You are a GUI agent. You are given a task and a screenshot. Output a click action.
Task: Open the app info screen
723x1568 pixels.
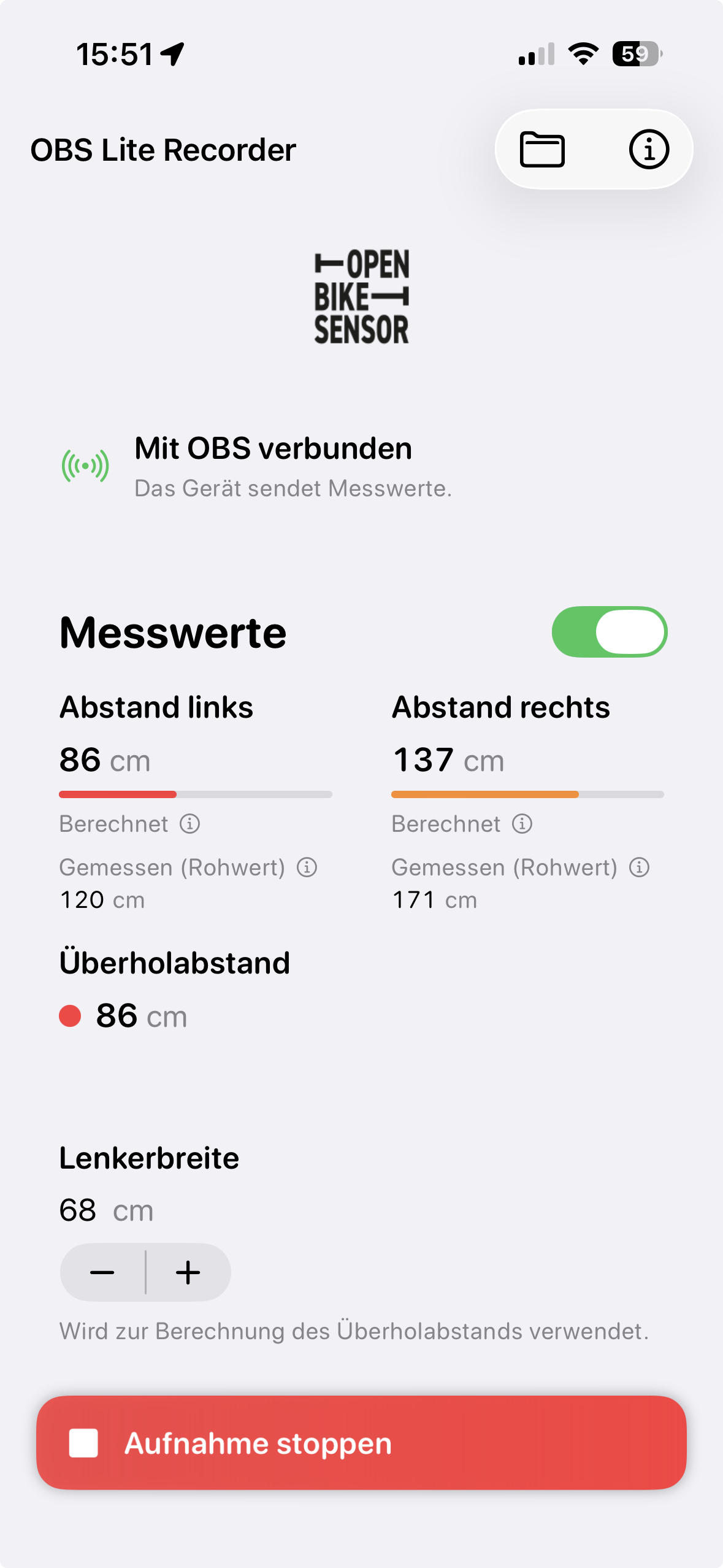(x=649, y=149)
